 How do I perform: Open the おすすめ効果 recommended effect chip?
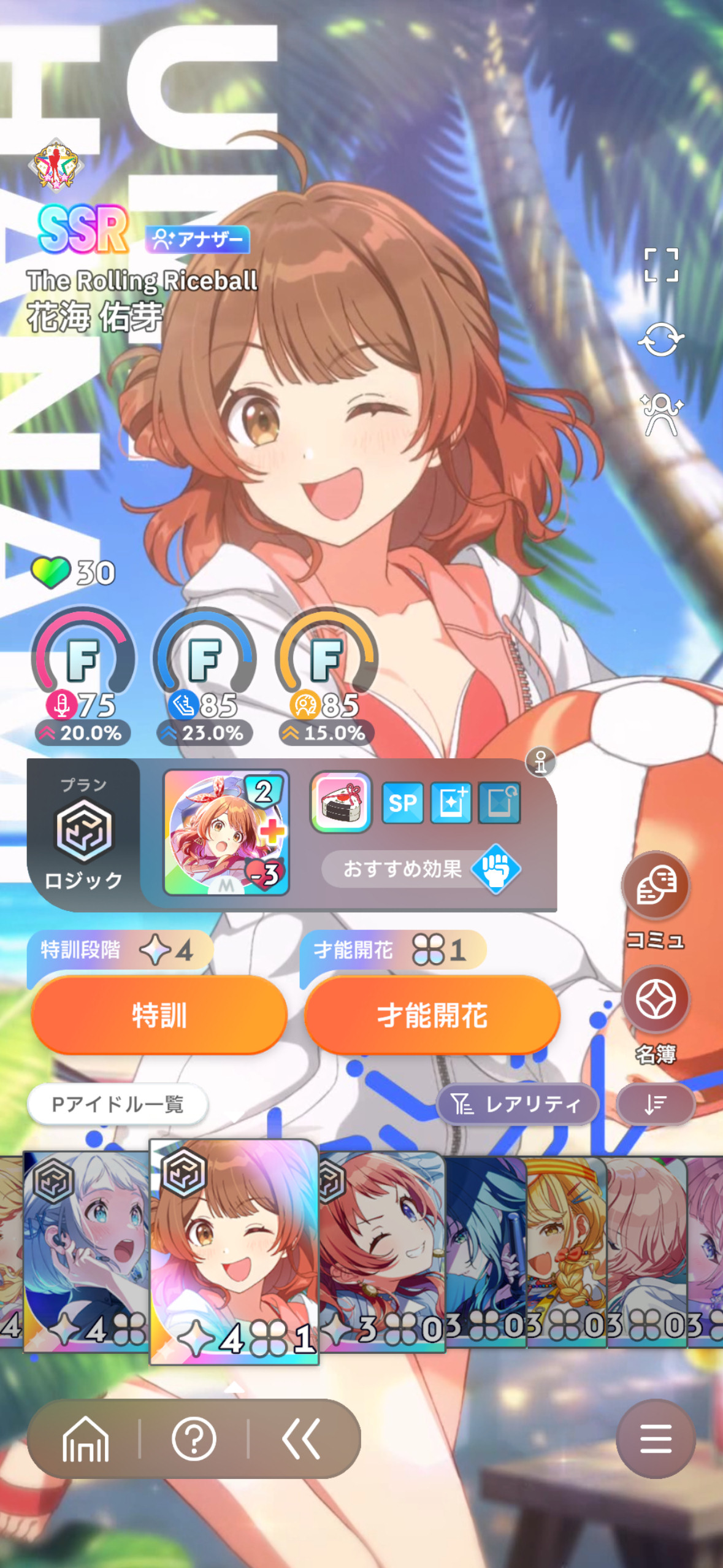point(422,869)
